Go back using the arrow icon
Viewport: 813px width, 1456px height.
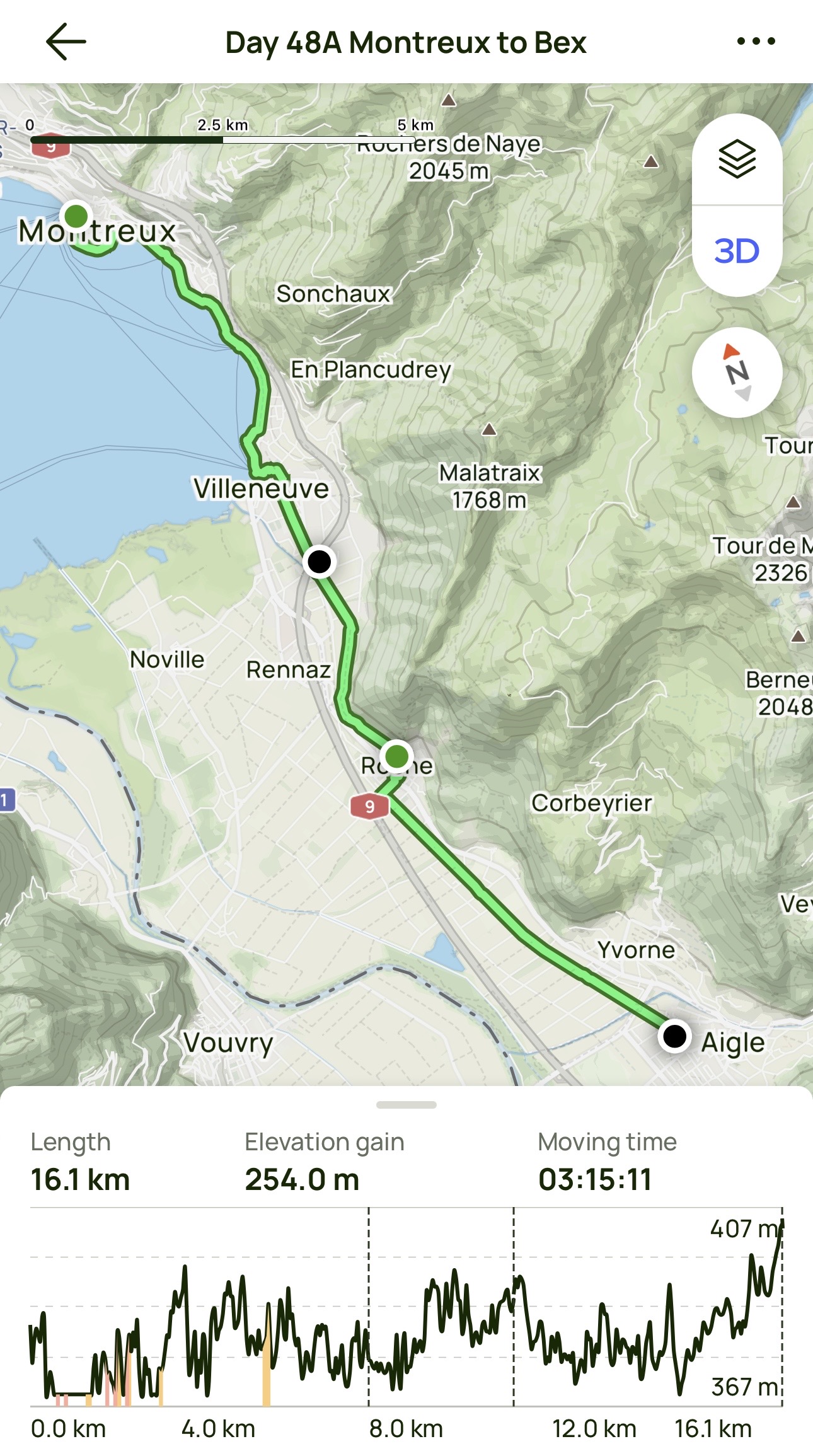[66, 42]
